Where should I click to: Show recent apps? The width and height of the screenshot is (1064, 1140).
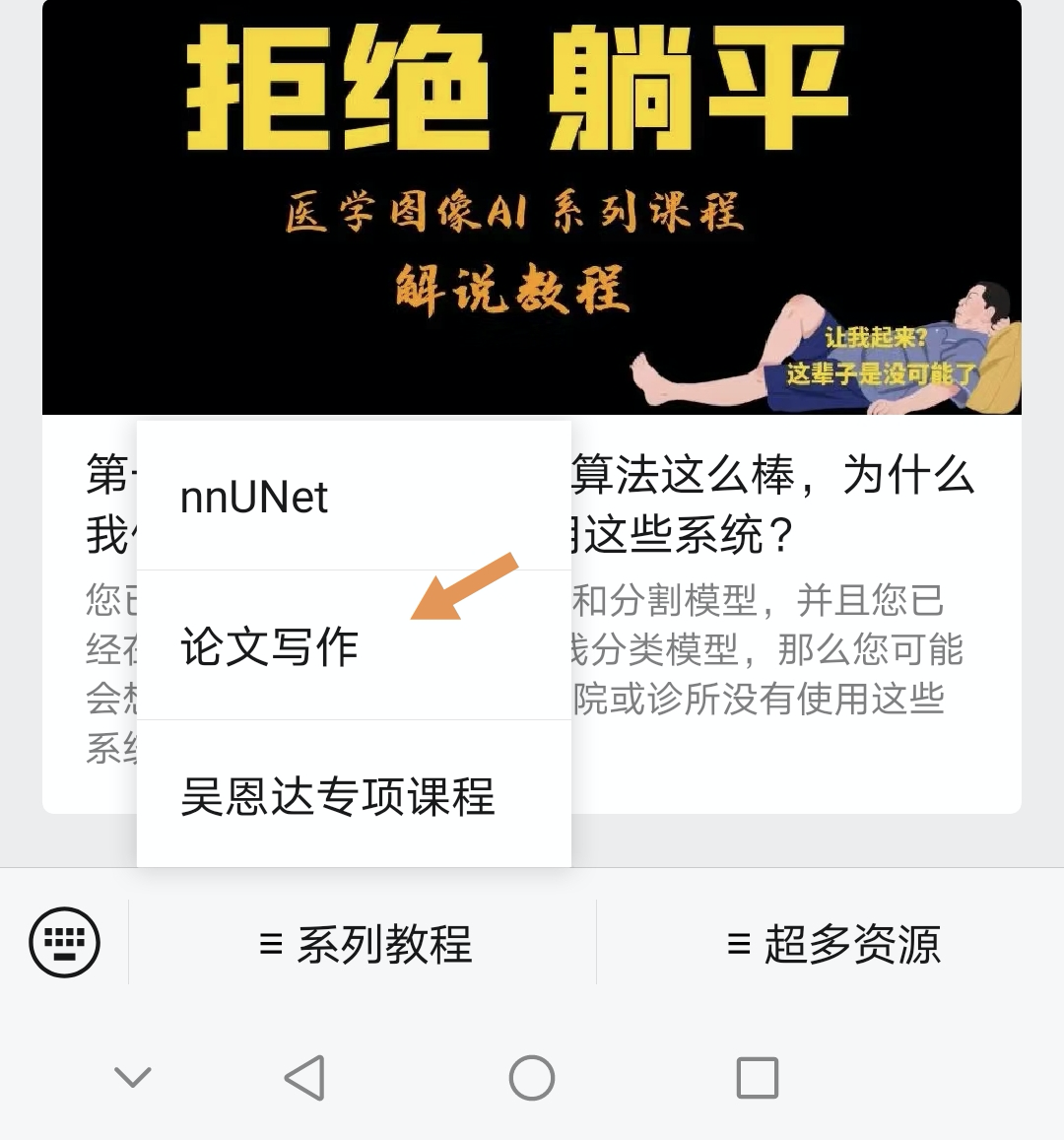(758, 1078)
